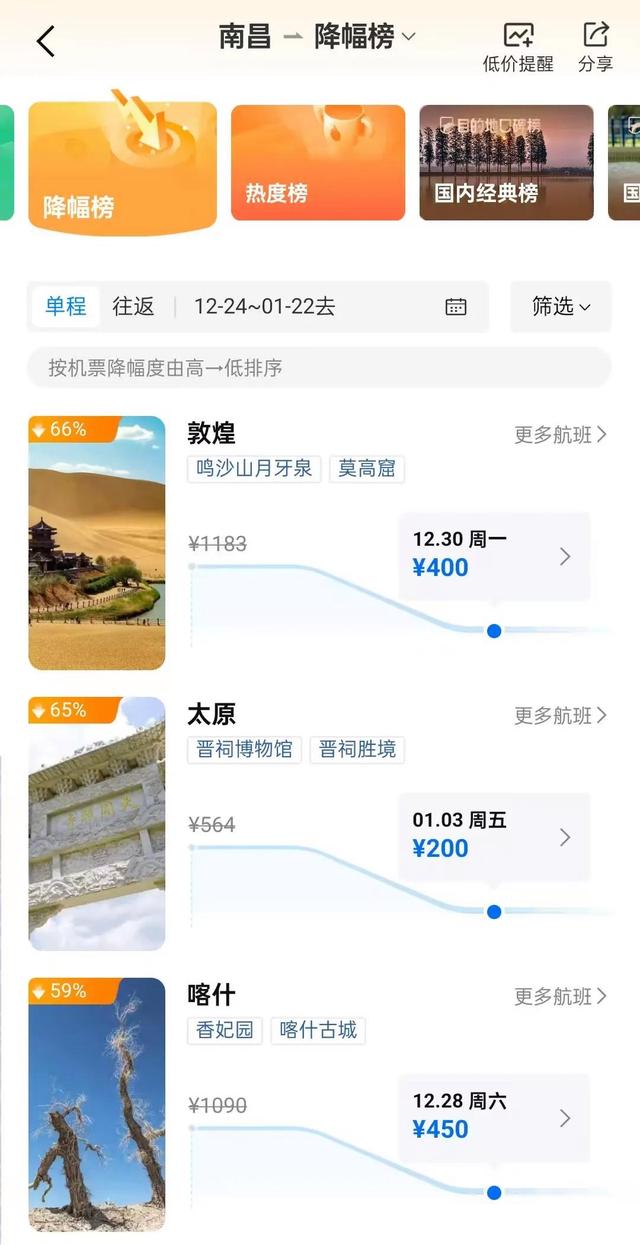Open the 喀什 destination photo card

[x=97, y=1104]
